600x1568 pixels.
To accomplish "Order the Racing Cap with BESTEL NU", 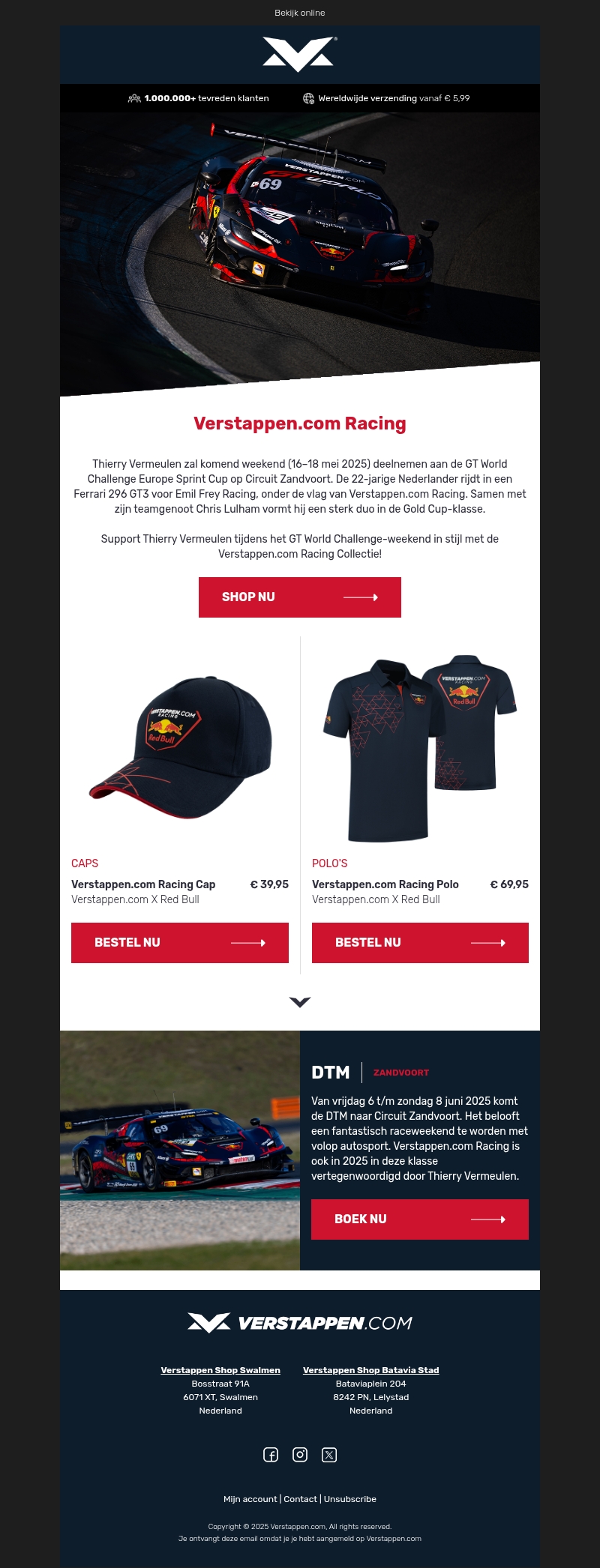I will (180, 943).
